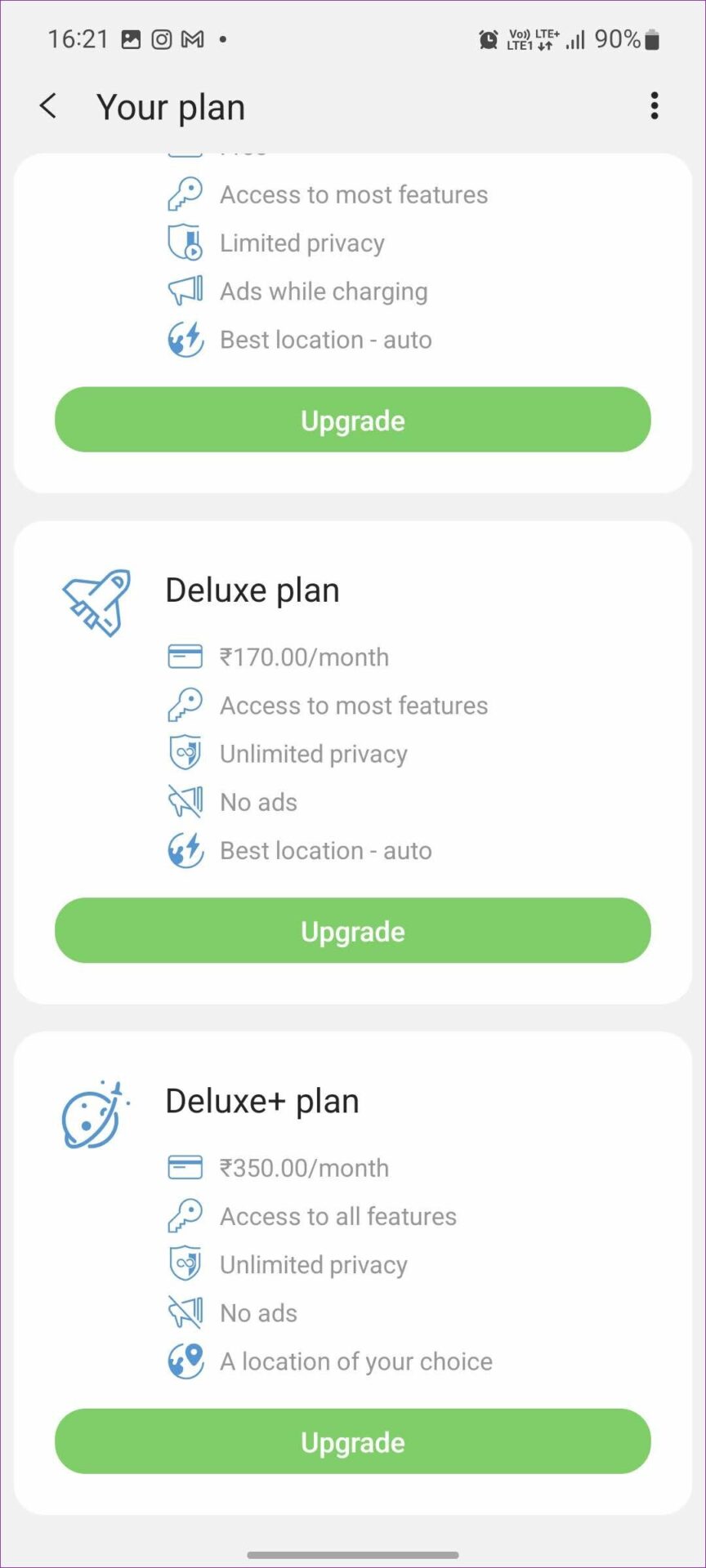Open the three-dot overflow menu
The height and width of the screenshot is (1568, 706).
click(654, 106)
